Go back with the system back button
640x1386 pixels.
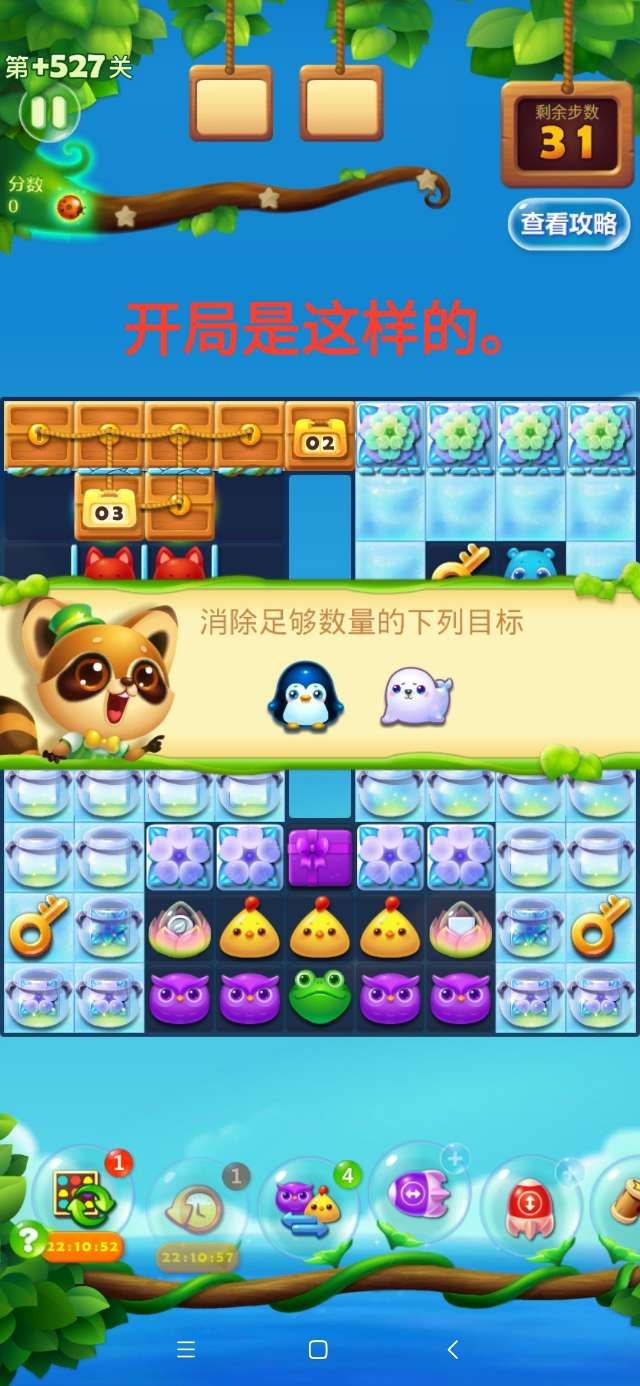pyautogui.click(x=452, y=1350)
